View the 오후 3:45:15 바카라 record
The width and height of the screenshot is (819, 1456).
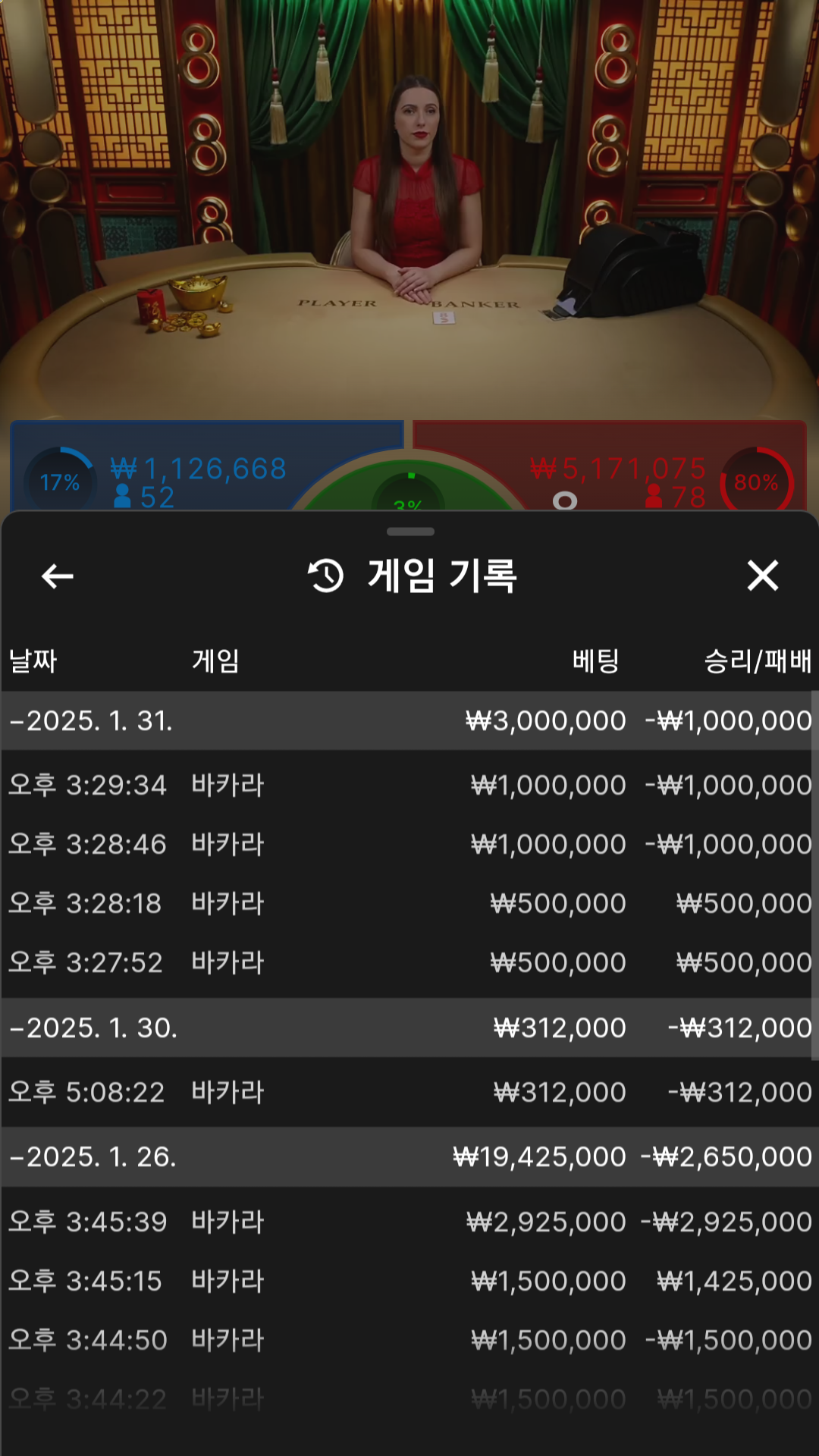[x=409, y=1281]
